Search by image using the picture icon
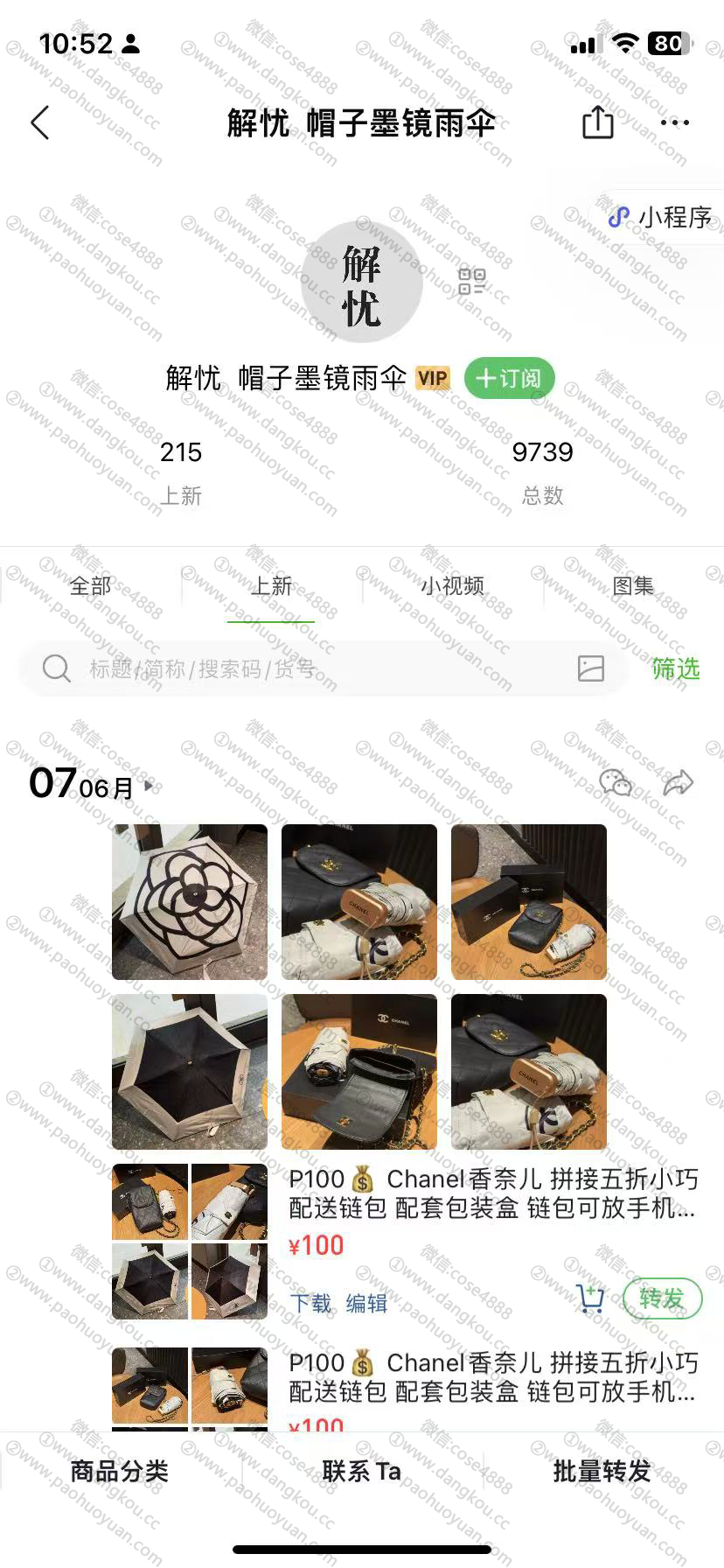 tap(591, 668)
